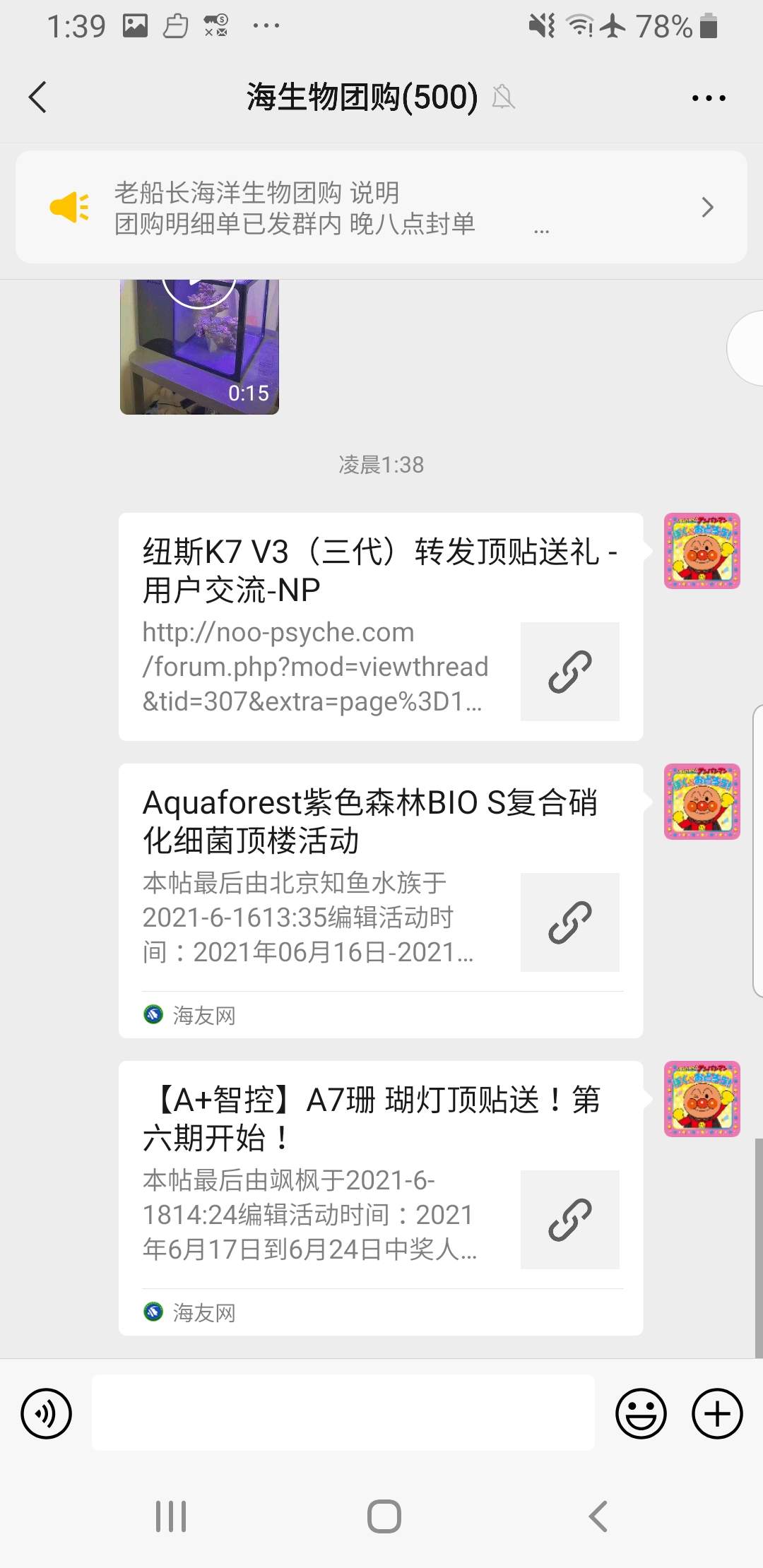Go back from the group chat
This screenshot has width=763, height=1568.
tap(38, 97)
